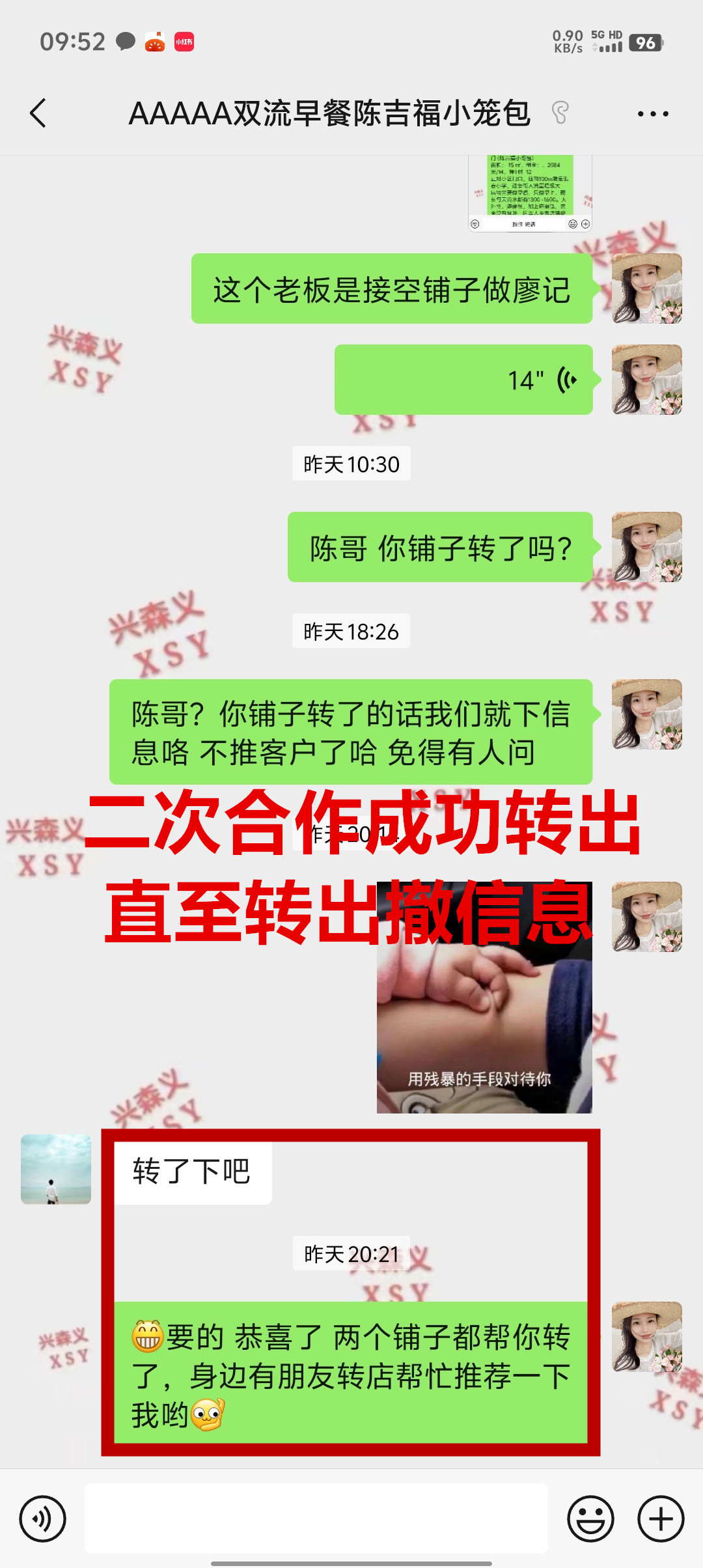Go back to the chat list
This screenshot has width=703, height=1568.
38,113
